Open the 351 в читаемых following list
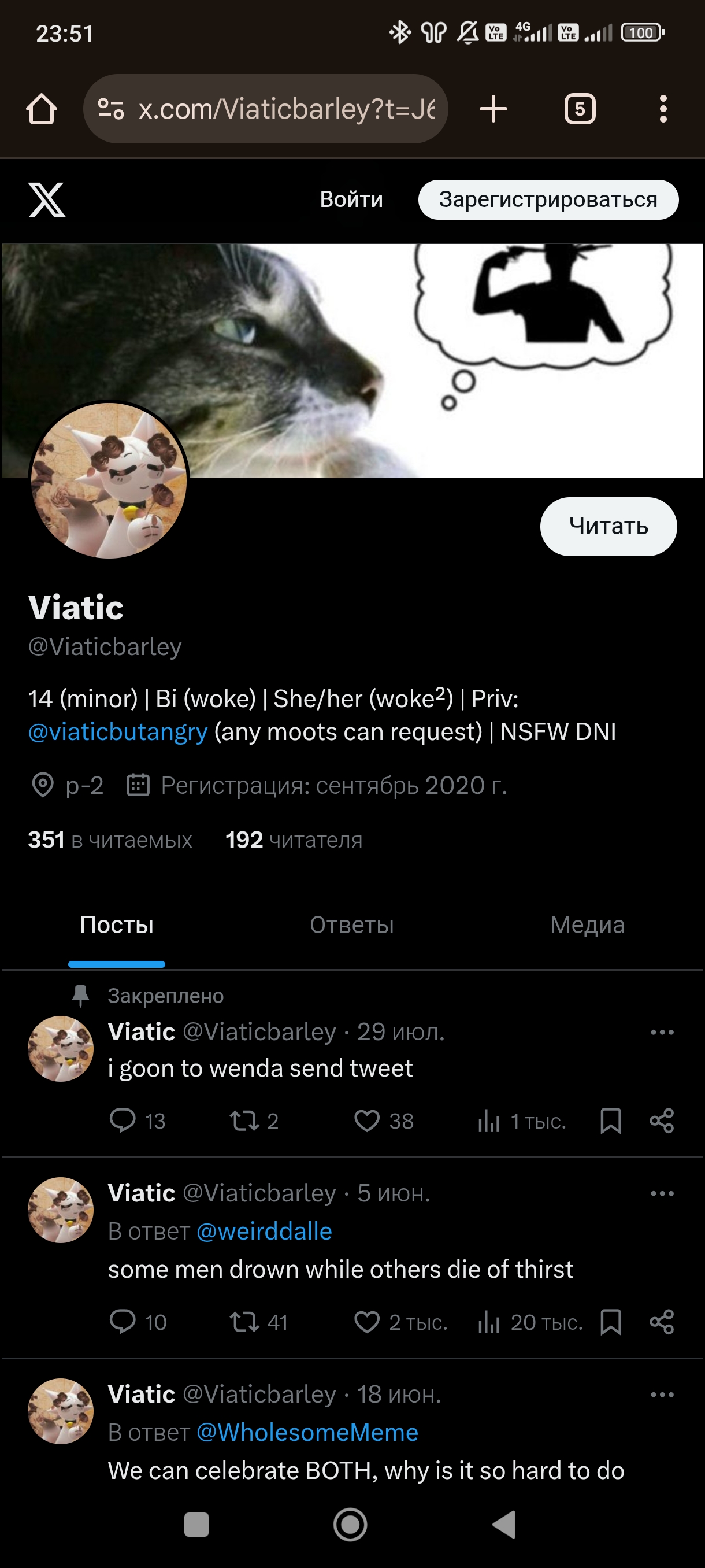 point(110,840)
